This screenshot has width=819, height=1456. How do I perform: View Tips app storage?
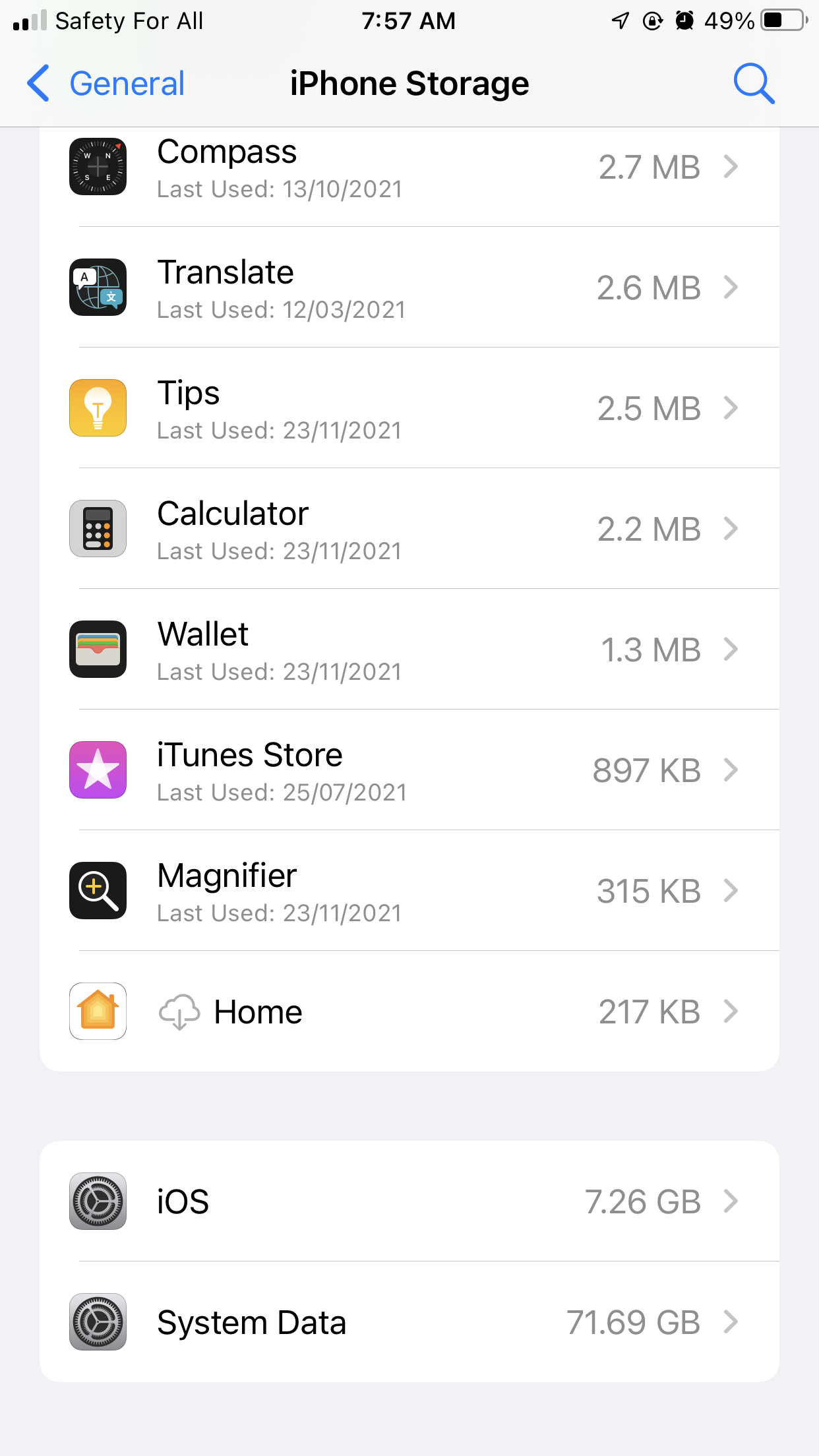pyautogui.click(x=409, y=409)
